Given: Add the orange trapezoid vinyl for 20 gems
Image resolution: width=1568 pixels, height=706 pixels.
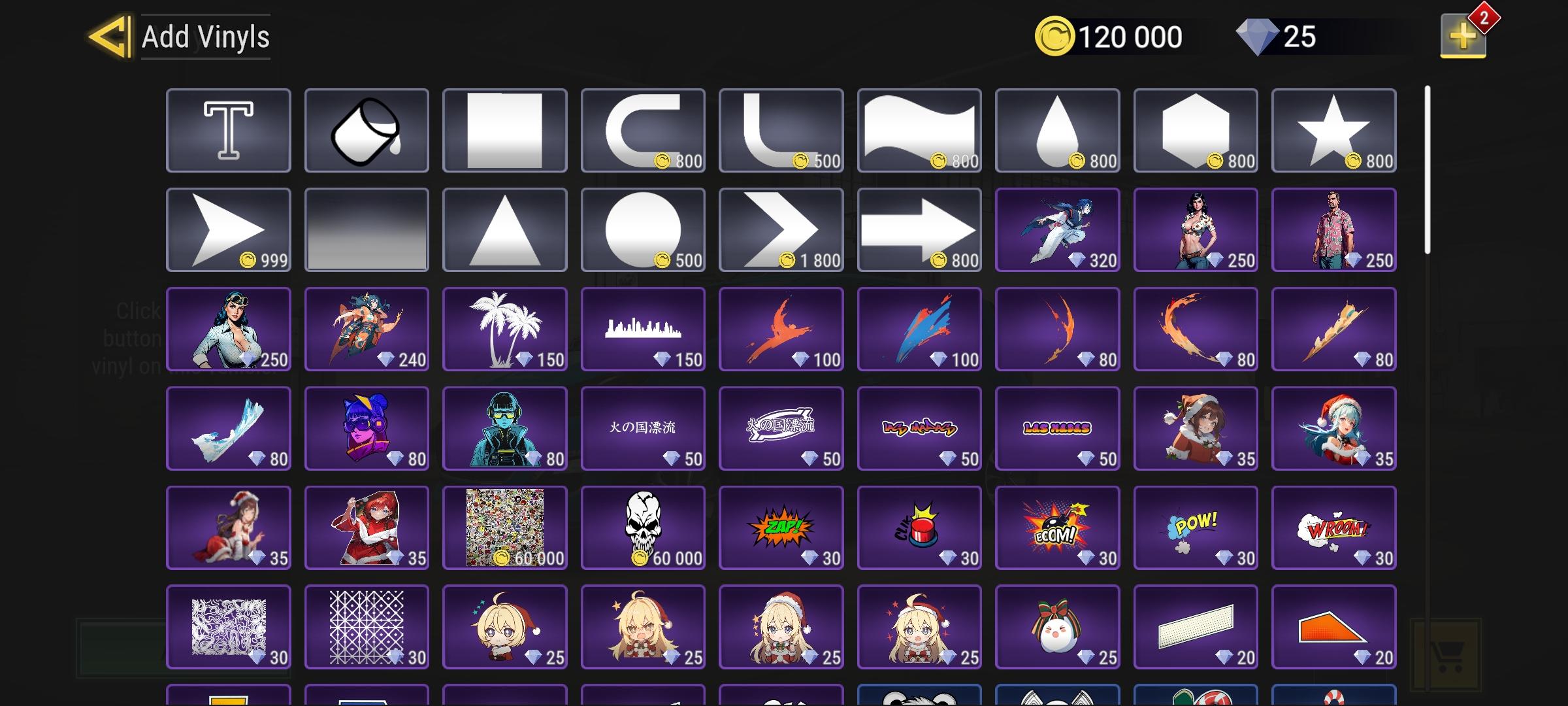Looking at the screenshot, I should point(1333,628).
